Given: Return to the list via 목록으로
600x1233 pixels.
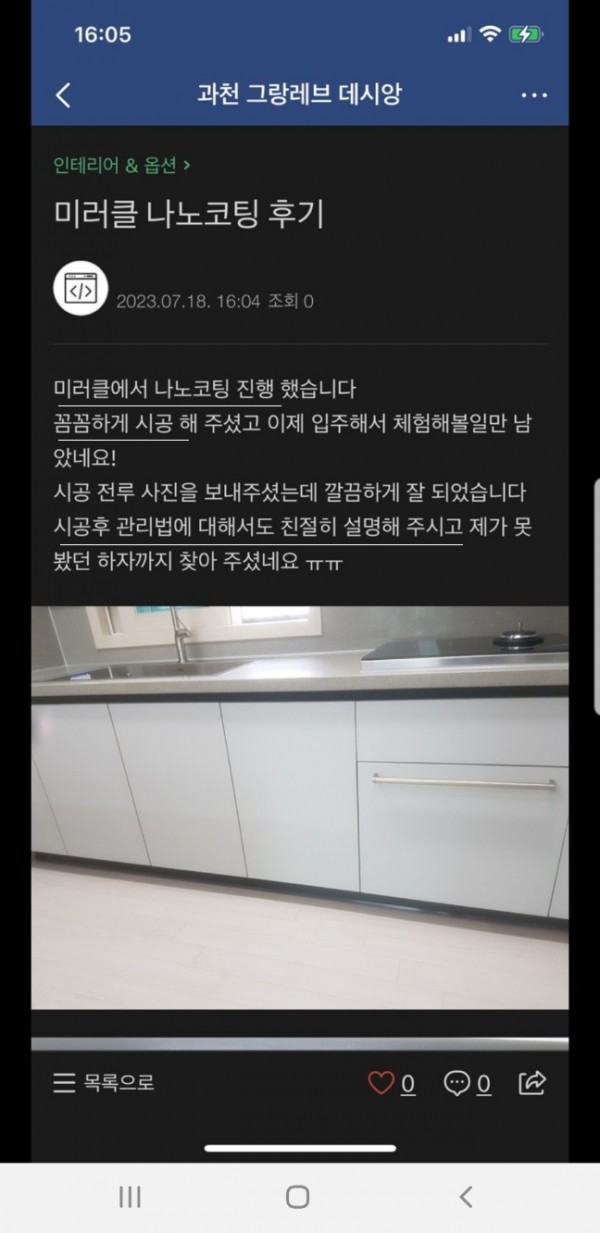Looking at the screenshot, I should [x=103, y=1082].
